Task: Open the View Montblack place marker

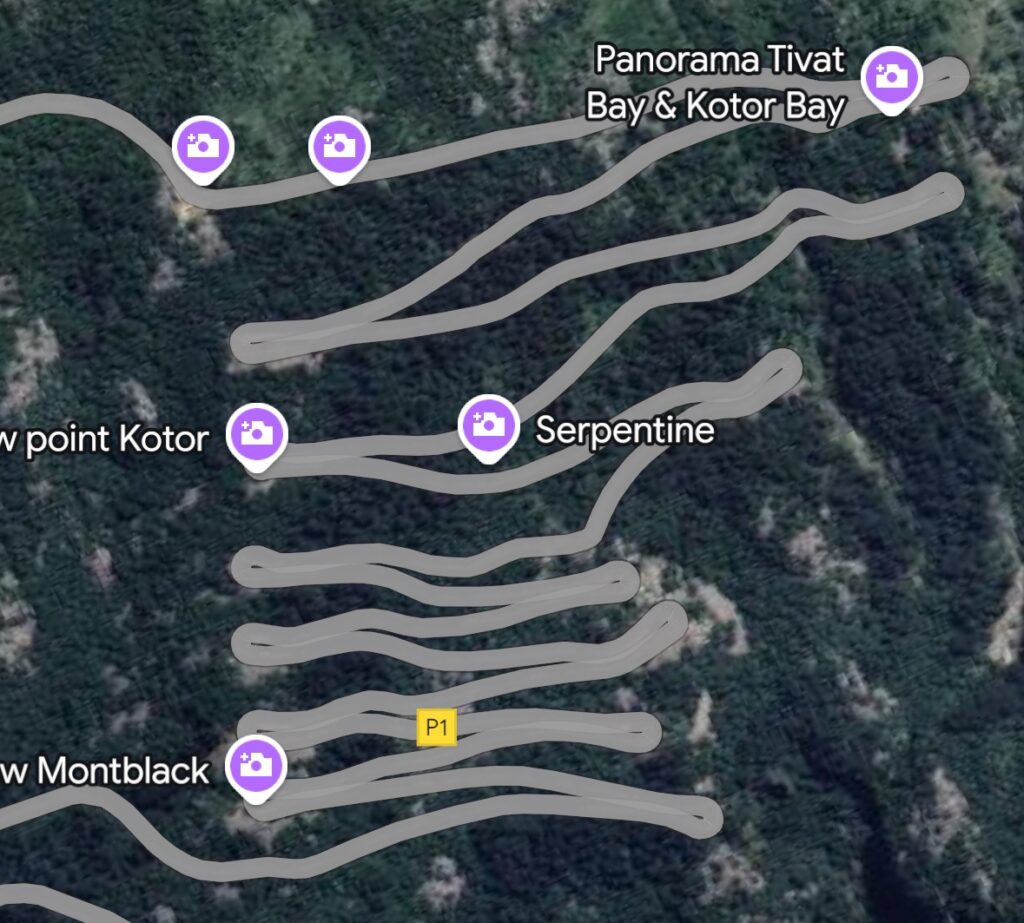Action: [256, 765]
